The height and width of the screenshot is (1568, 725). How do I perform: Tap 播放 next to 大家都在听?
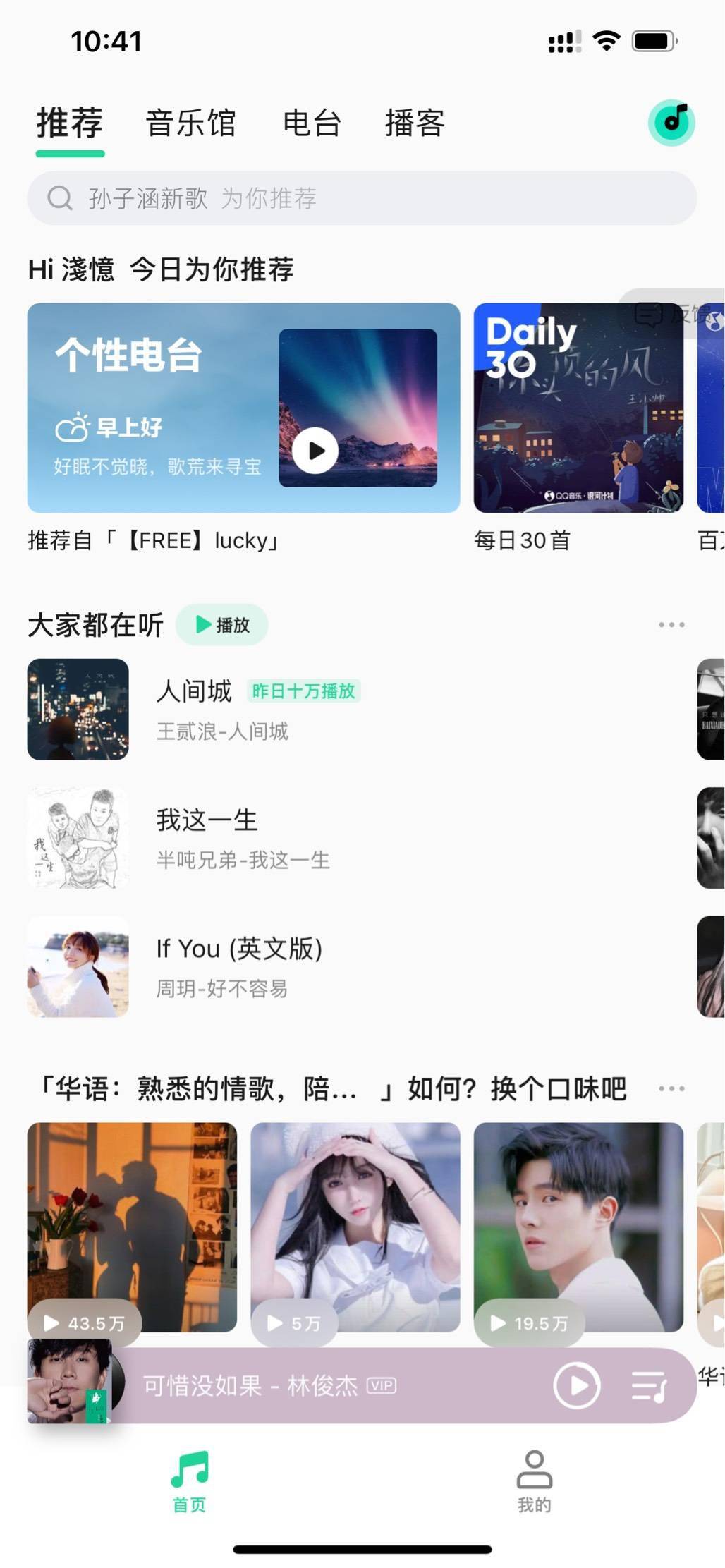[222, 625]
